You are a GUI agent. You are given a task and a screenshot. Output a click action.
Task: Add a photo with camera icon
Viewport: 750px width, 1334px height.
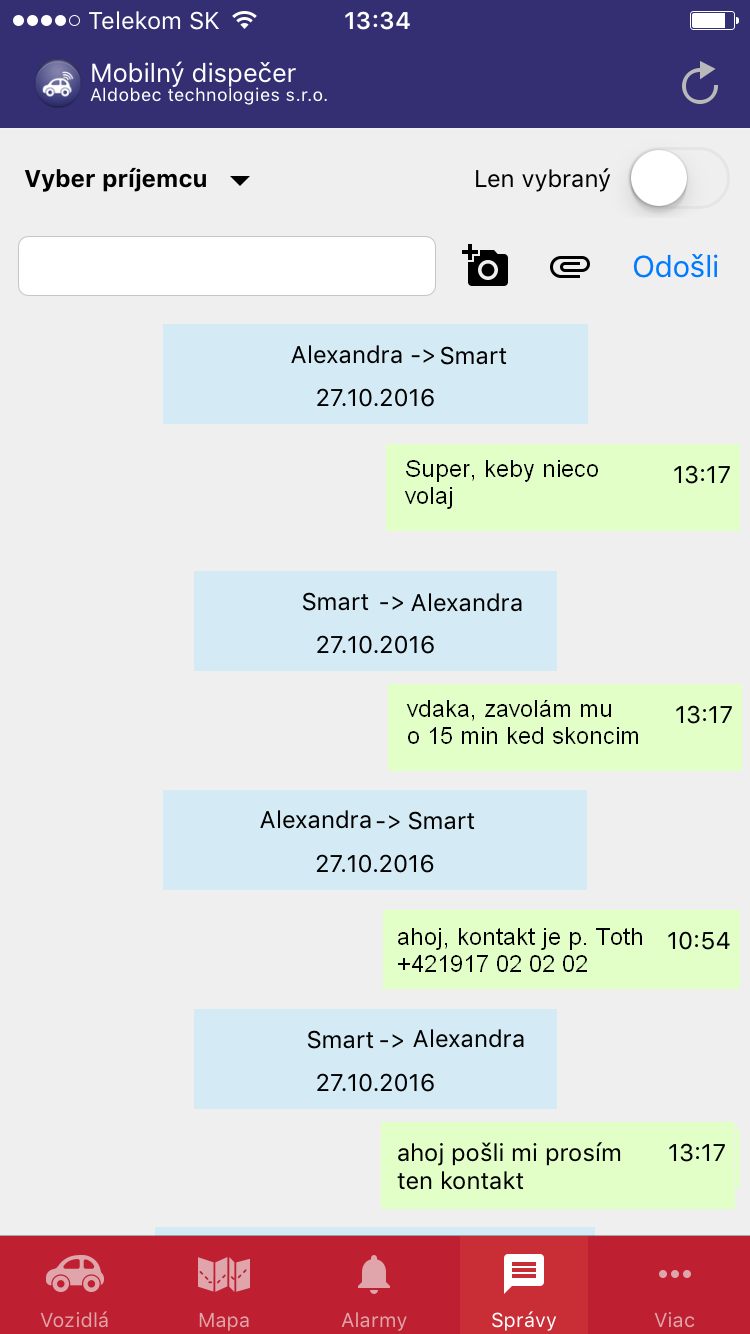point(485,266)
